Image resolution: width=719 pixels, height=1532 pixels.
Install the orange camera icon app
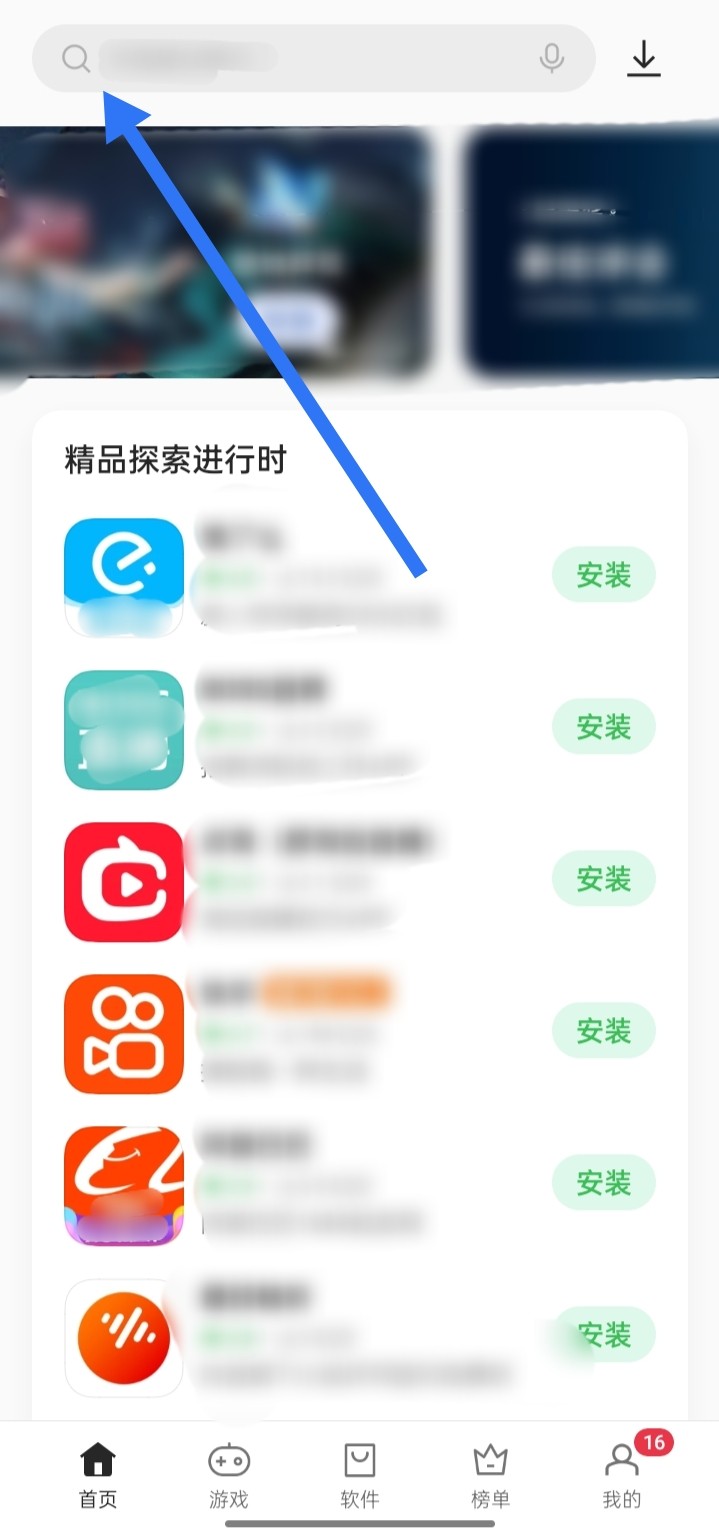603,1031
